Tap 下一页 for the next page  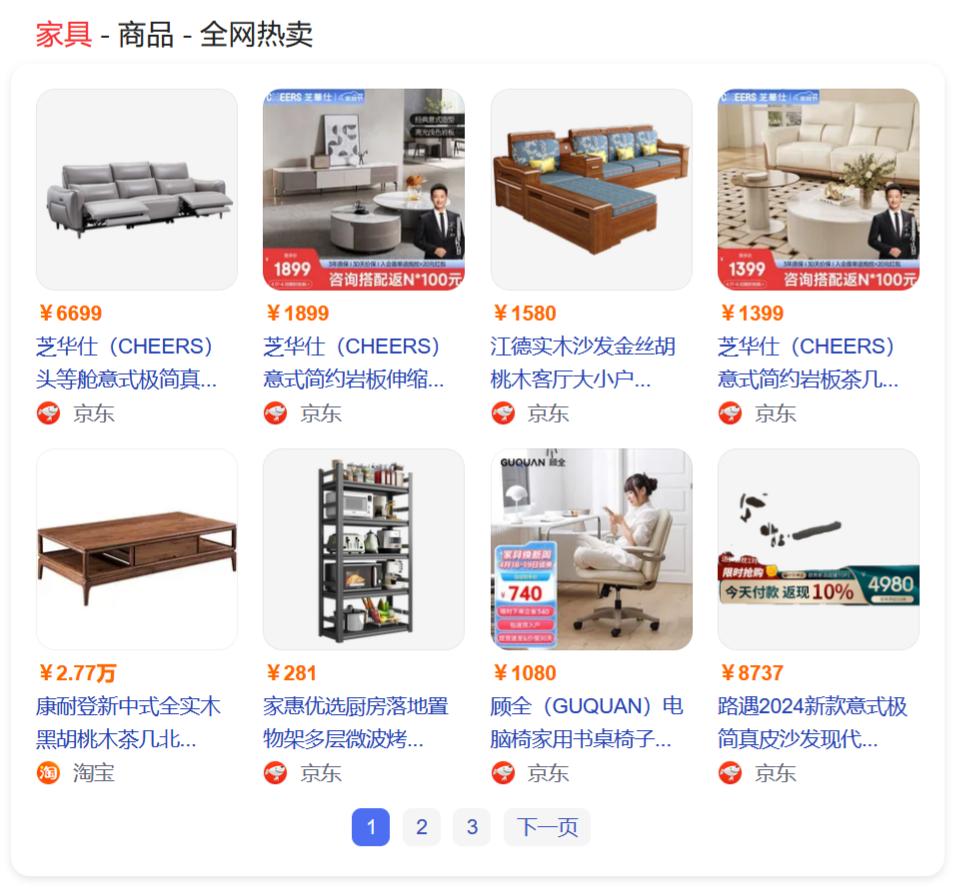(547, 827)
